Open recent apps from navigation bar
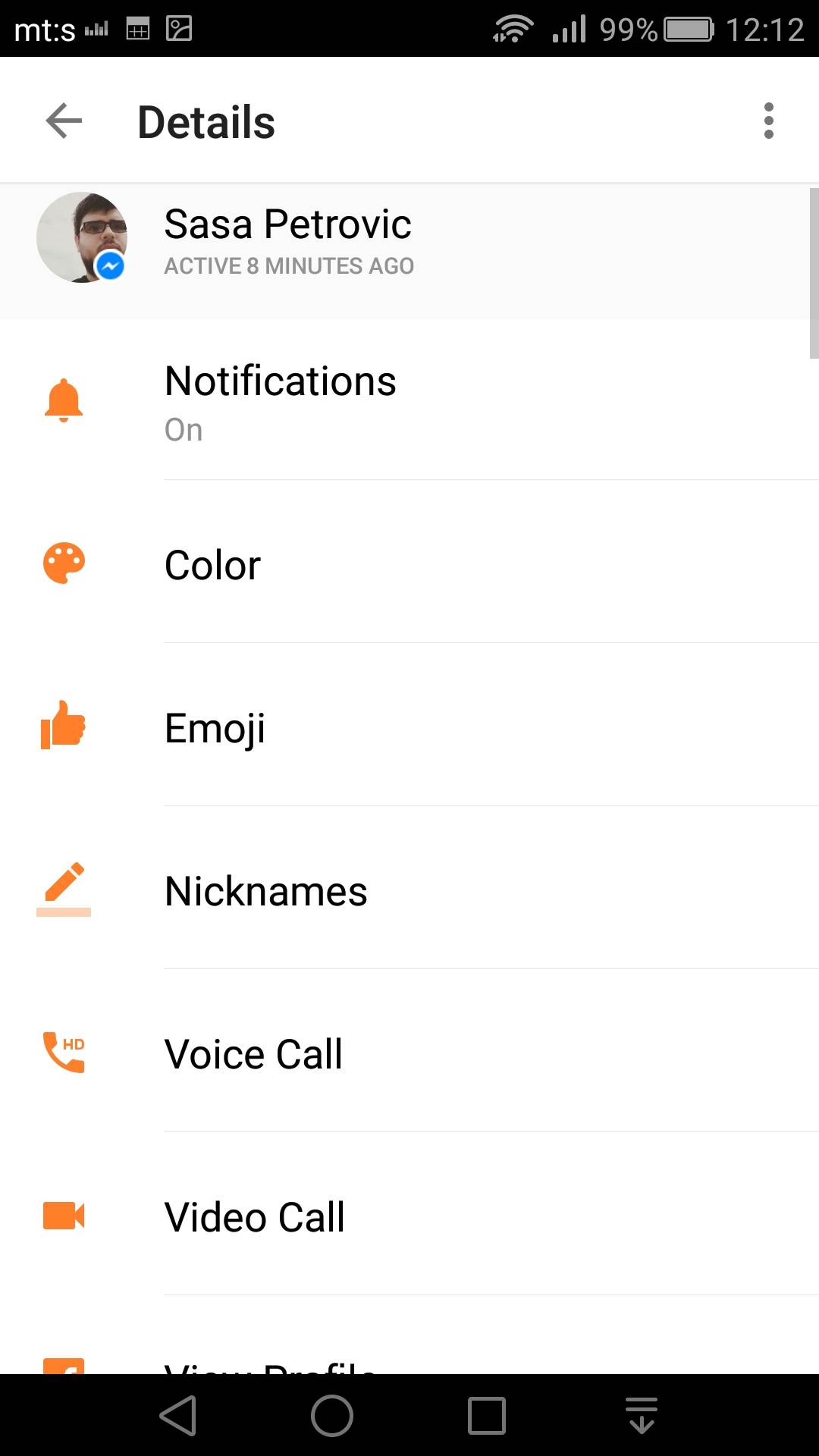Image resolution: width=819 pixels, height=1456 pixels. [487, 1415]
